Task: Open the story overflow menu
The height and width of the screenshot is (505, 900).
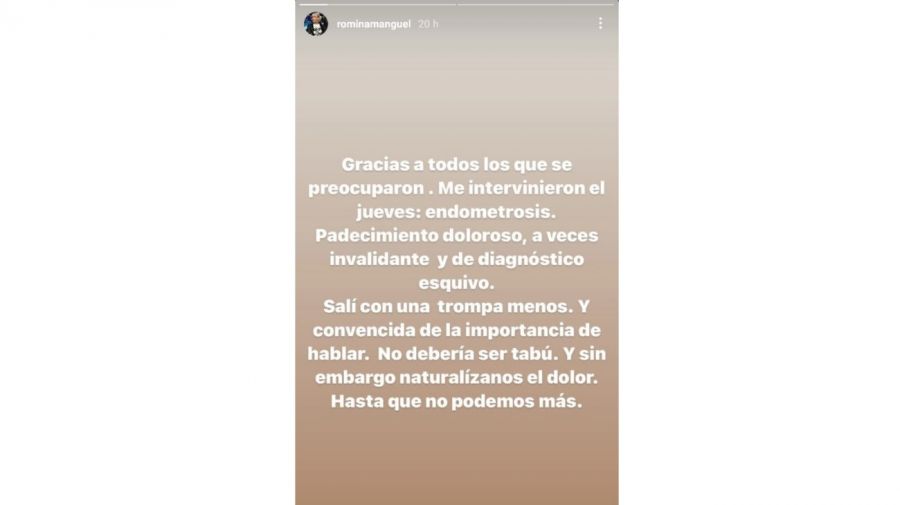Action: click(600, 23)
